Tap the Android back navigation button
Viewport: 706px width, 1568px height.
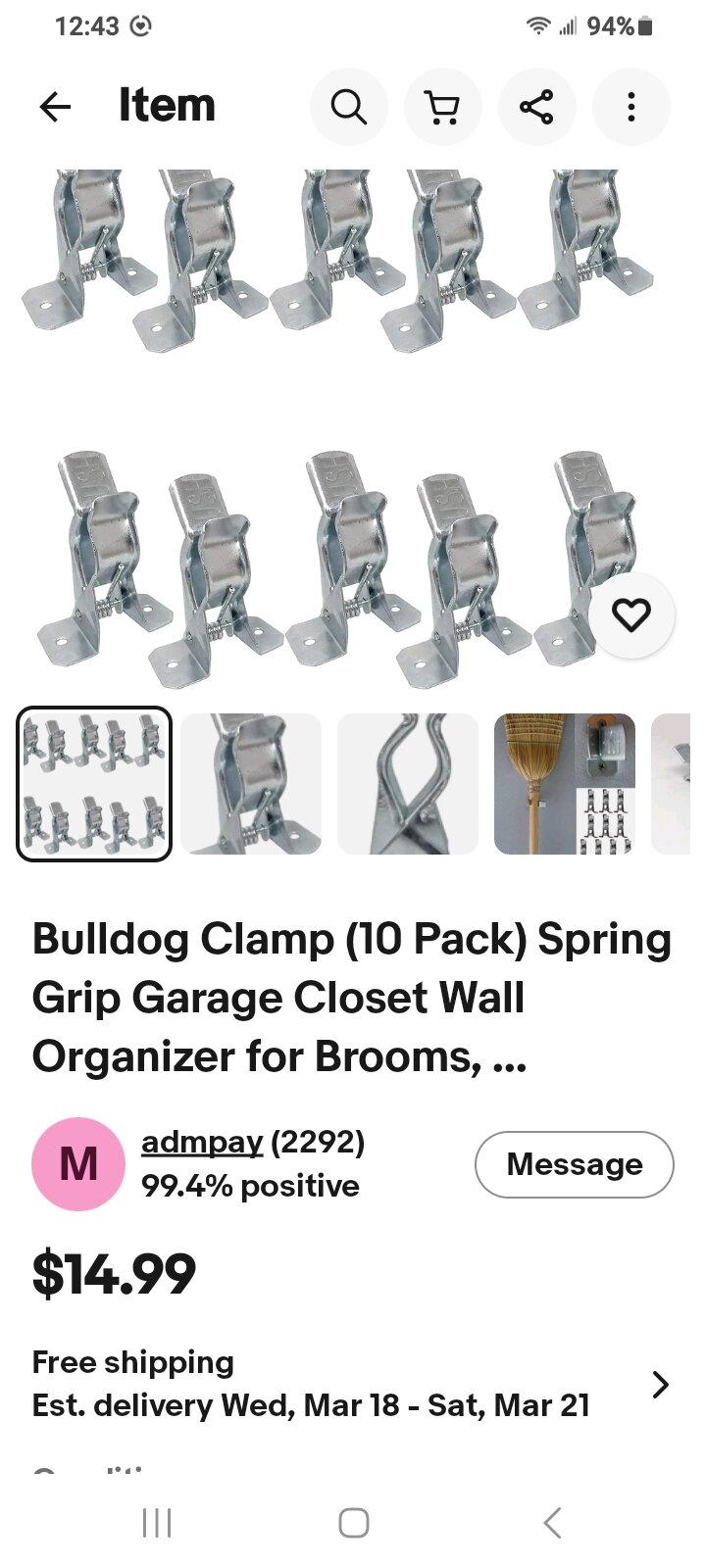549,1522
